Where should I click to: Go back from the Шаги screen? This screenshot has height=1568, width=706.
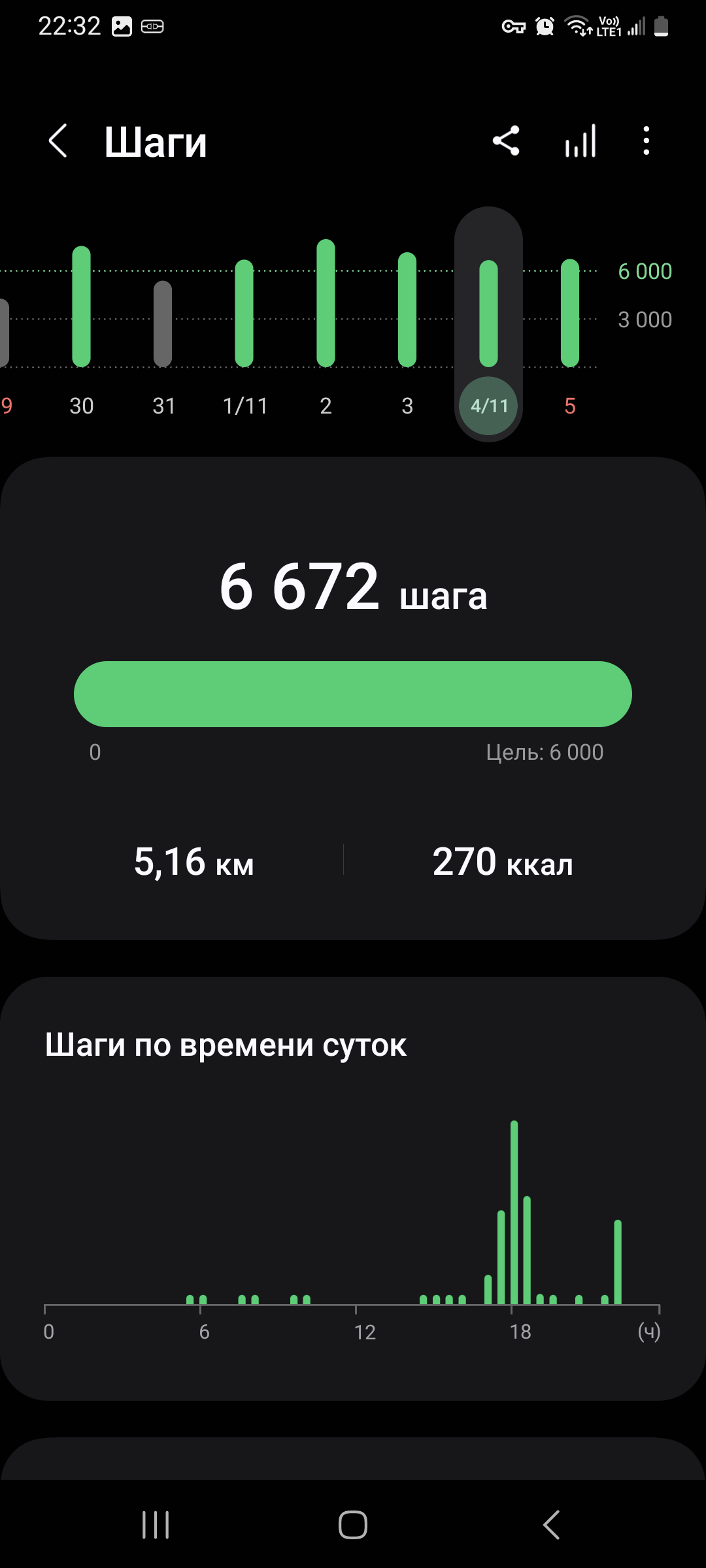[58, 141]
